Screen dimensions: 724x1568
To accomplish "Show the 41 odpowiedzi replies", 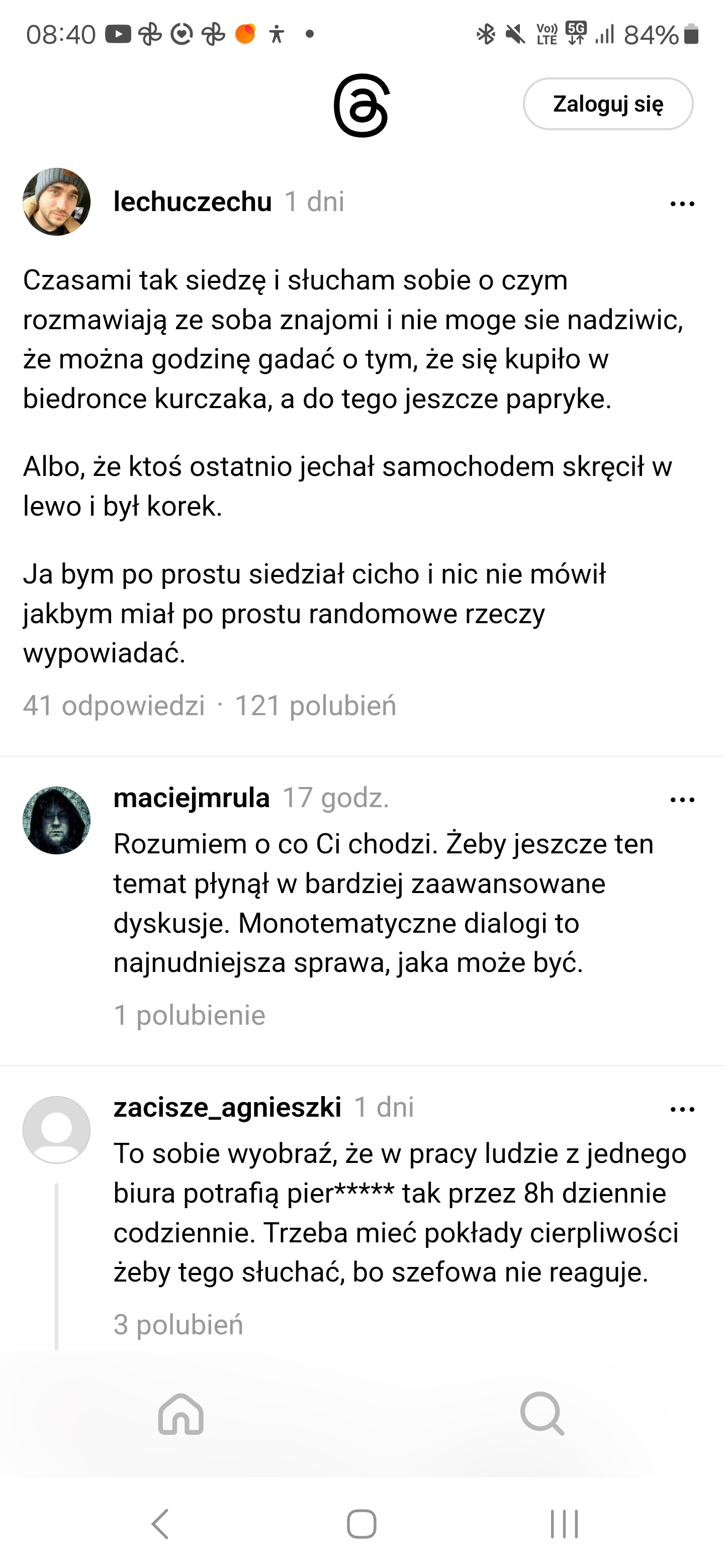I will coord(114,706).
